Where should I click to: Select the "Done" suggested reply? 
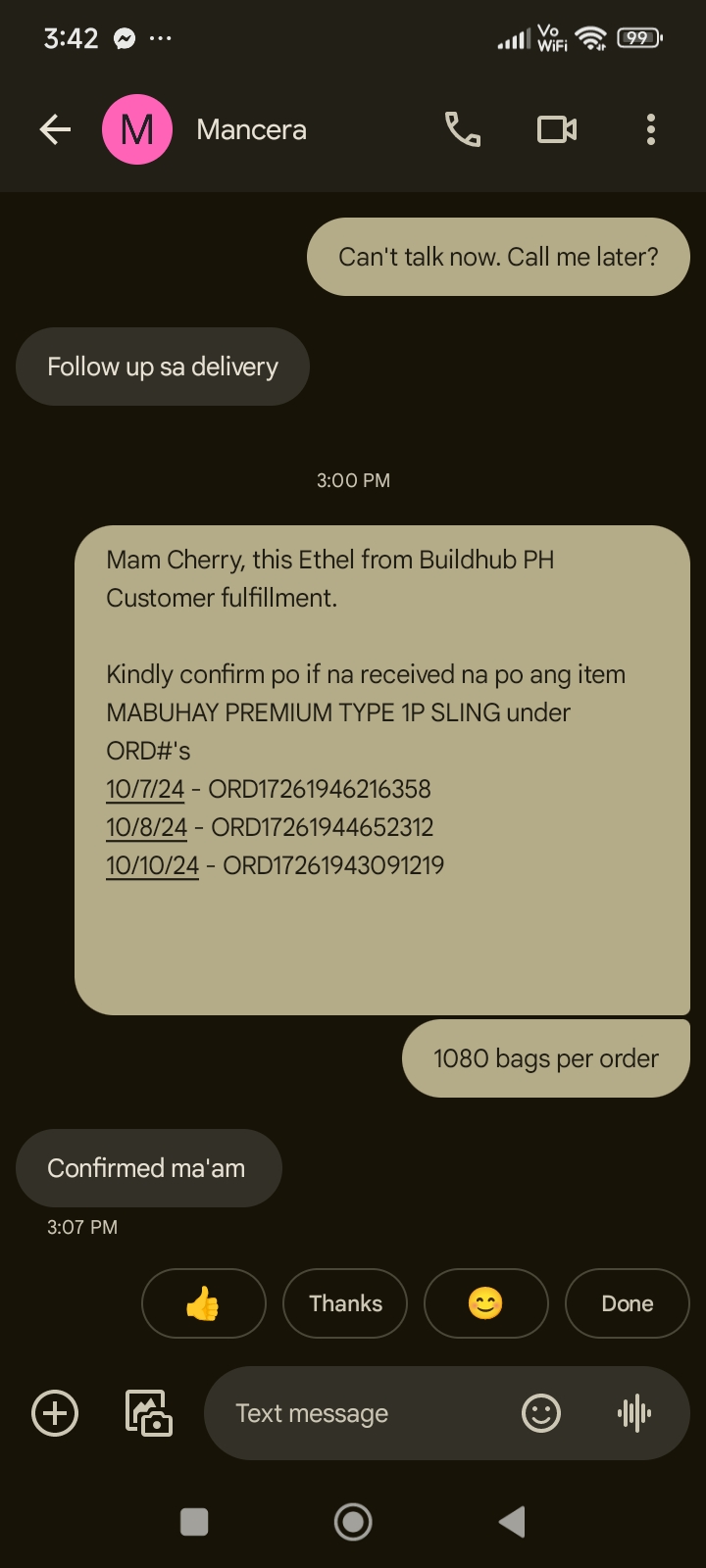[628, 1303]
